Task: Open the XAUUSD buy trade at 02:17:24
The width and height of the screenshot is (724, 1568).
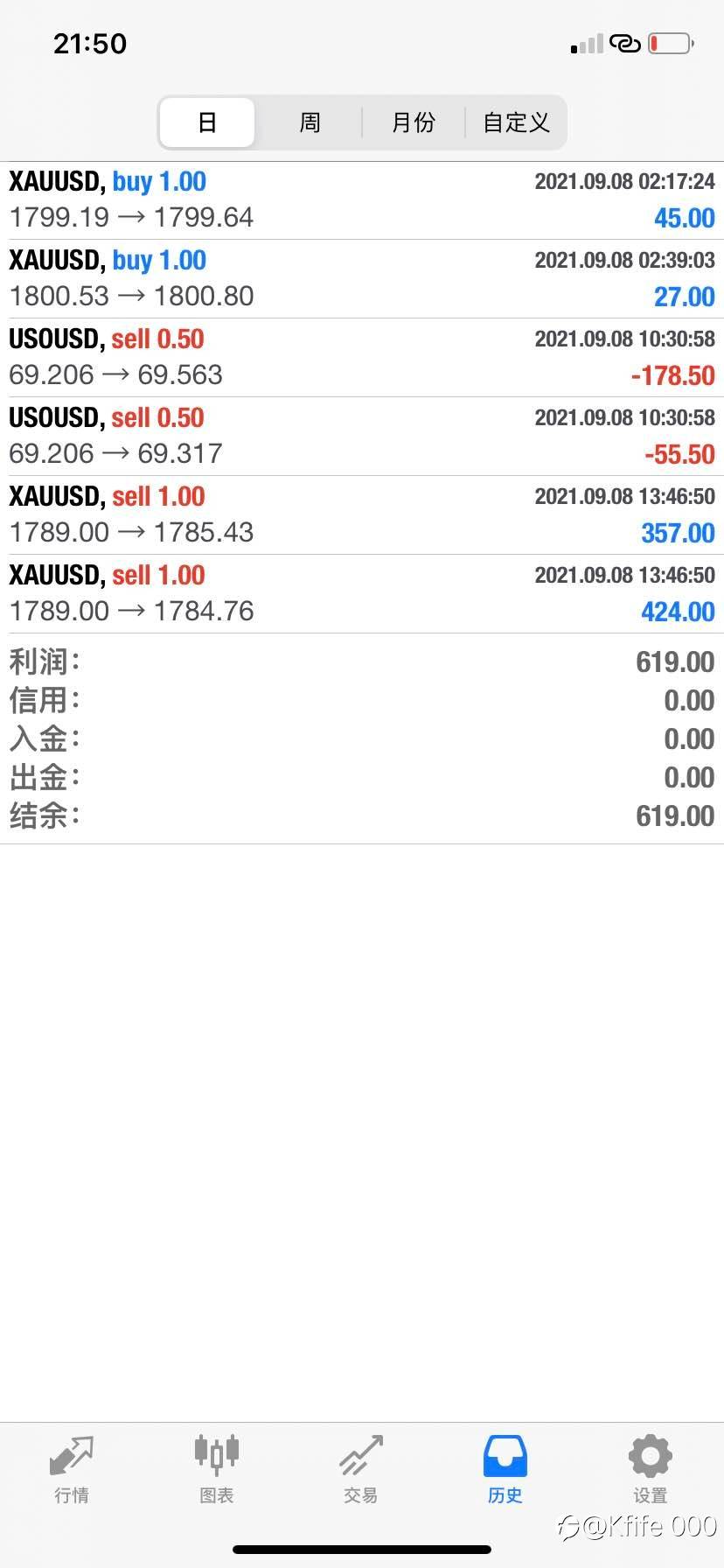Action: point(362,200)
